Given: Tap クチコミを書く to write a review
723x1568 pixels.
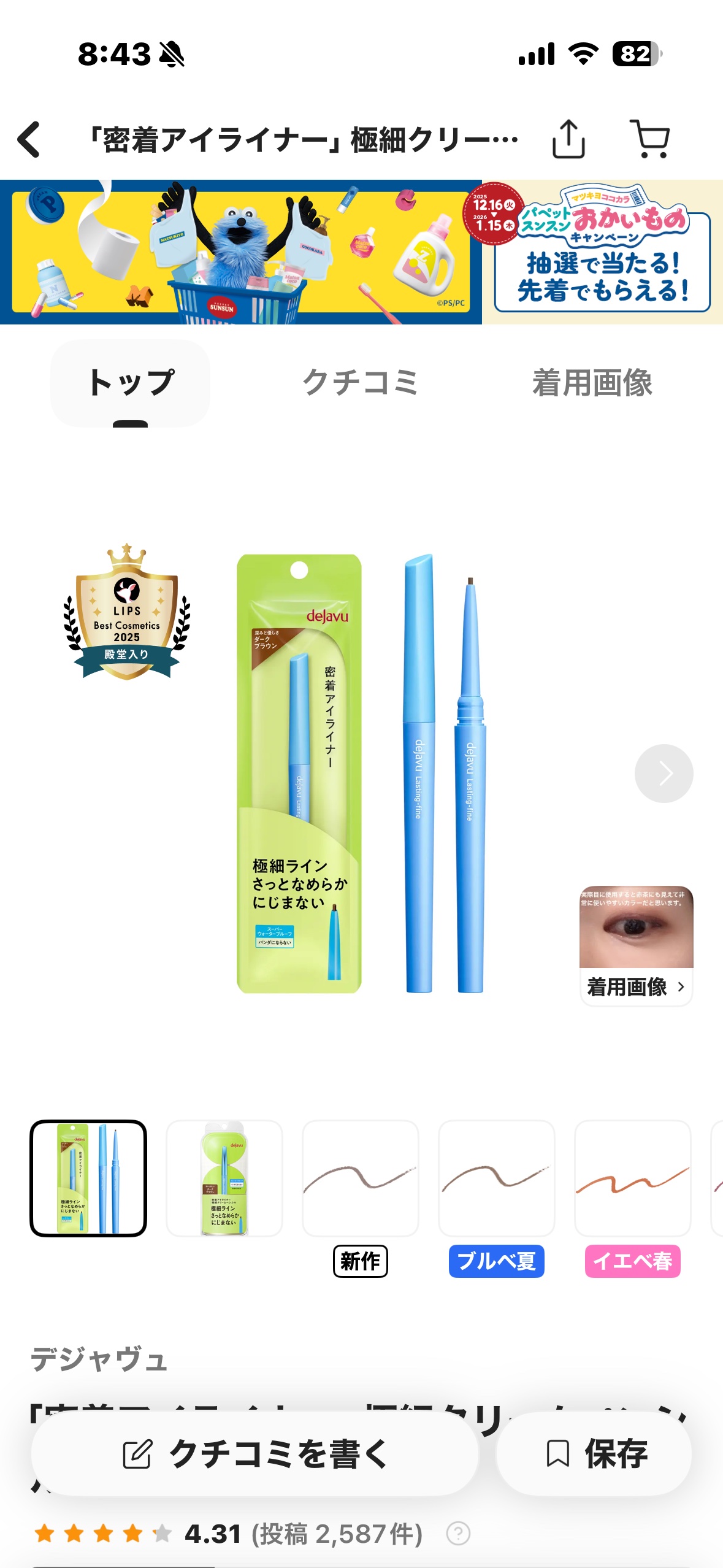Looking at the screenshot, I should (x=255, y=1453).
